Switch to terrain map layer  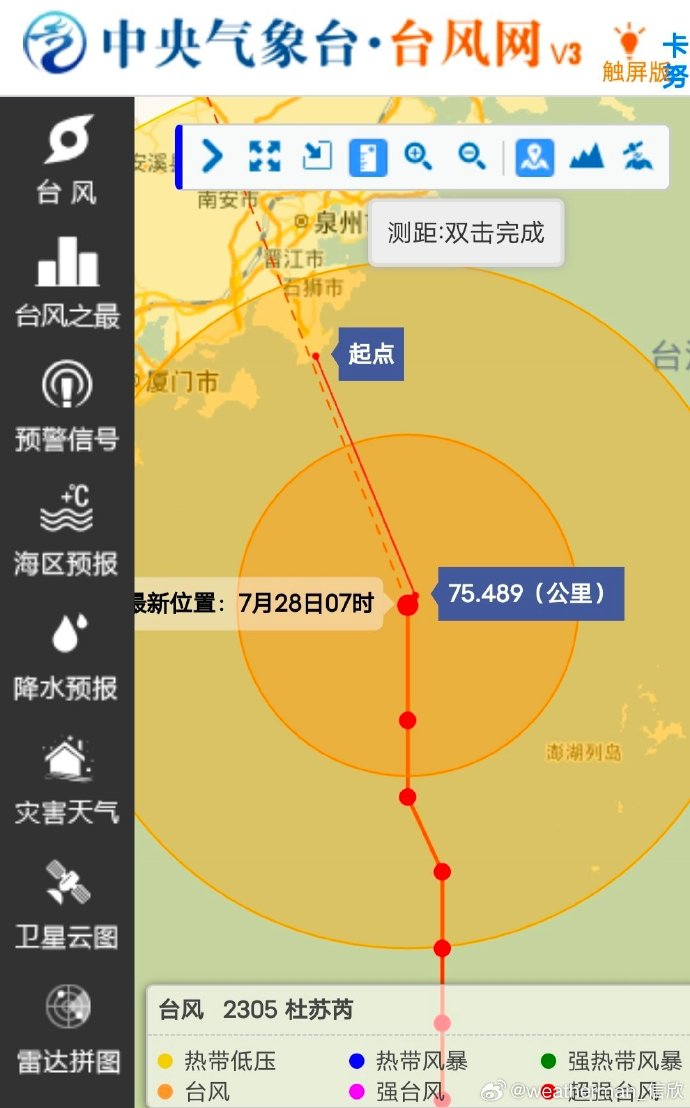(586, 156)
